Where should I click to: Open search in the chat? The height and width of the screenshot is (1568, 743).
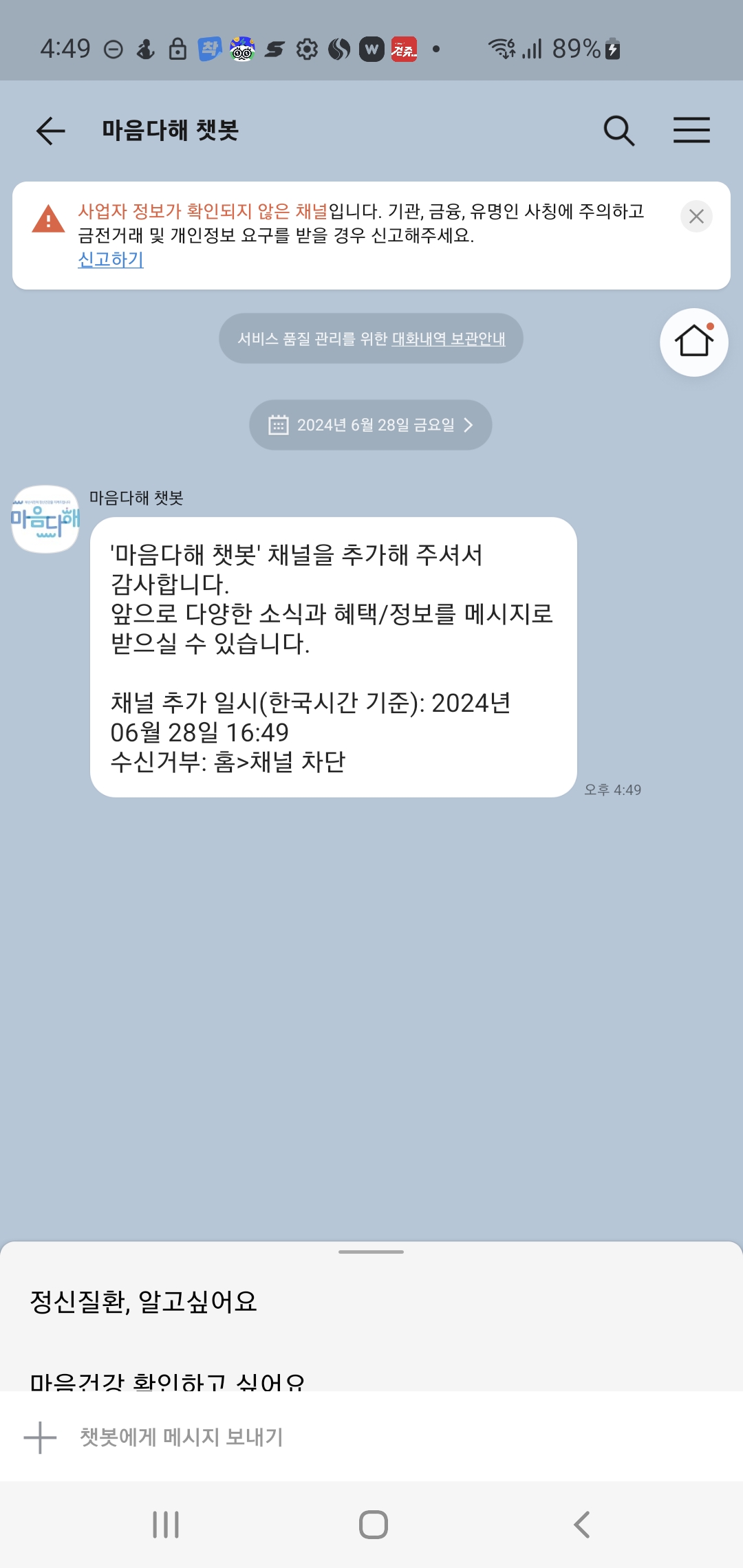tap(618, 131)
